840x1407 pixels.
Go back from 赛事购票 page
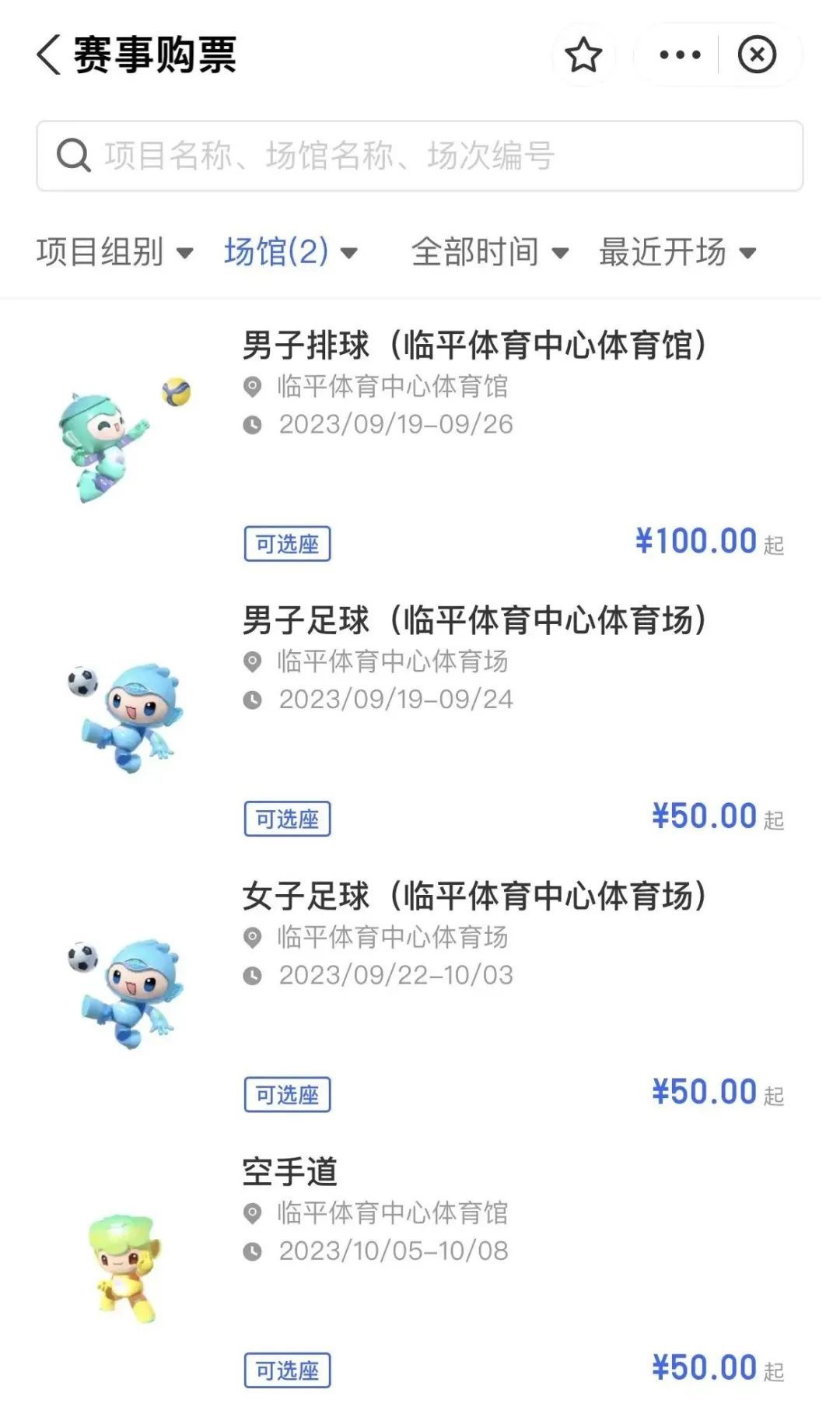[48, 55]
